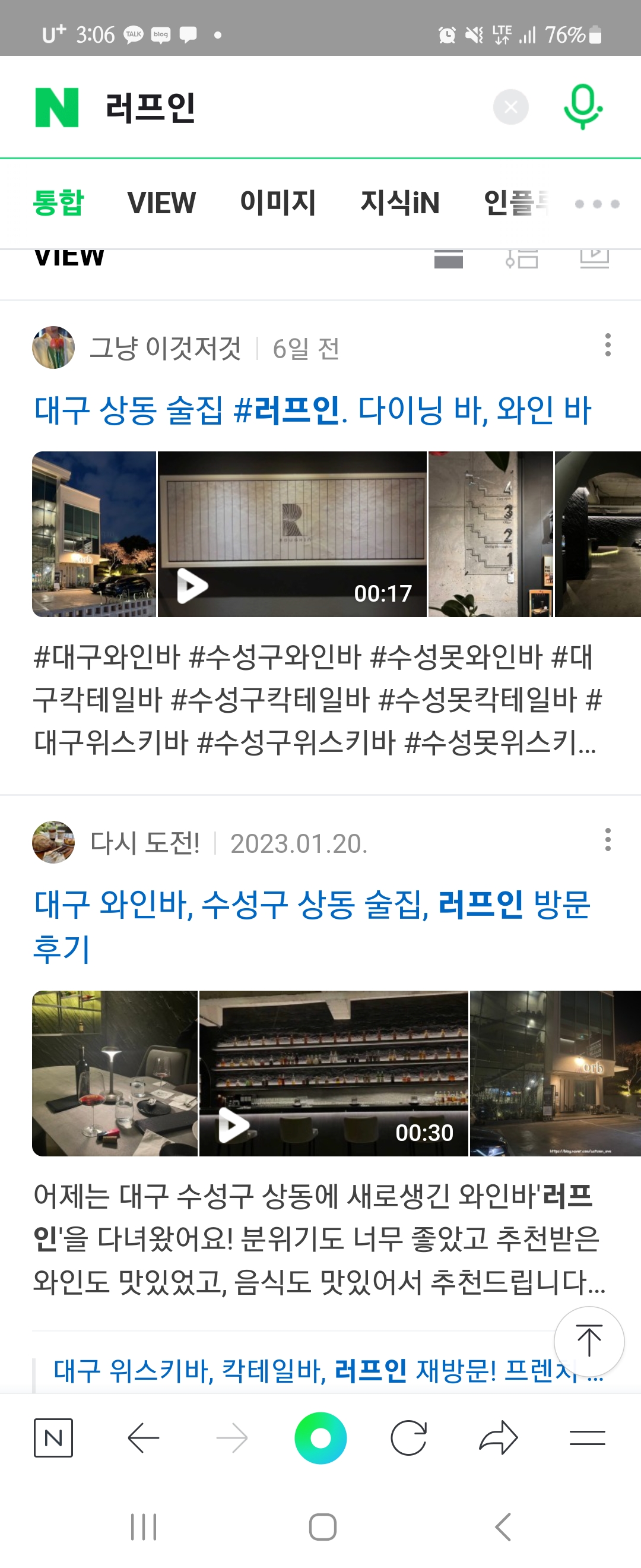Jump to top with arrow button
This screenshot has height=1568, width=641.
588,1341
